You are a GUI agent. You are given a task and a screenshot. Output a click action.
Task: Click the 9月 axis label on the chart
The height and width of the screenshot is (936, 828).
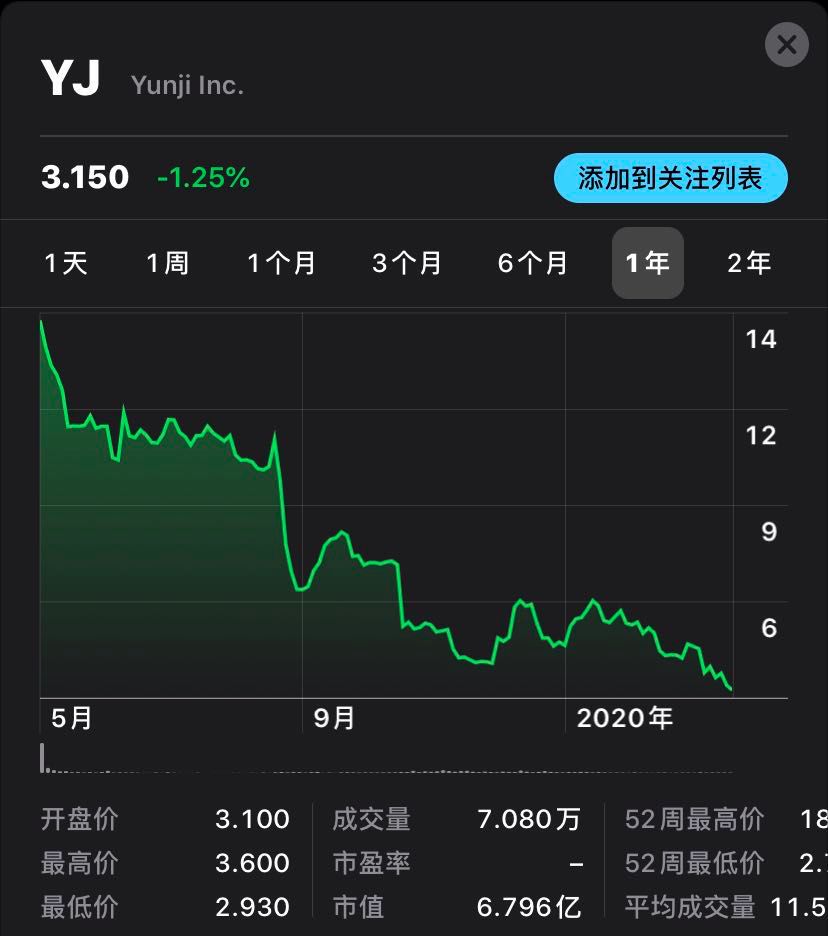[x=334, y=718]
